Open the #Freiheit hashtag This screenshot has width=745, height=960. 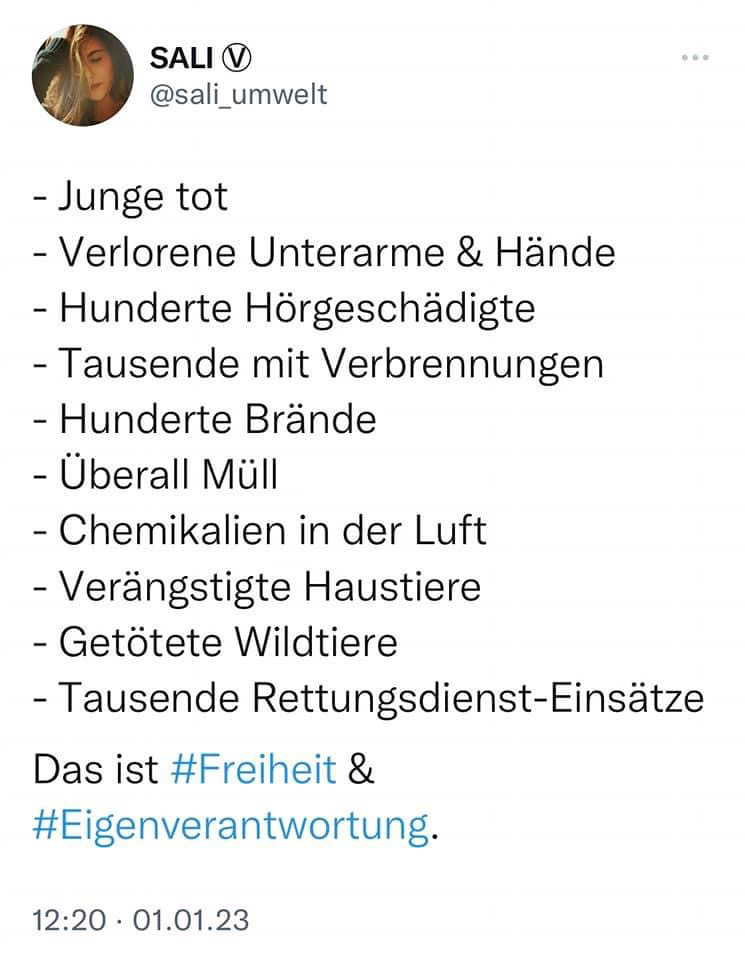click(255, 770)
